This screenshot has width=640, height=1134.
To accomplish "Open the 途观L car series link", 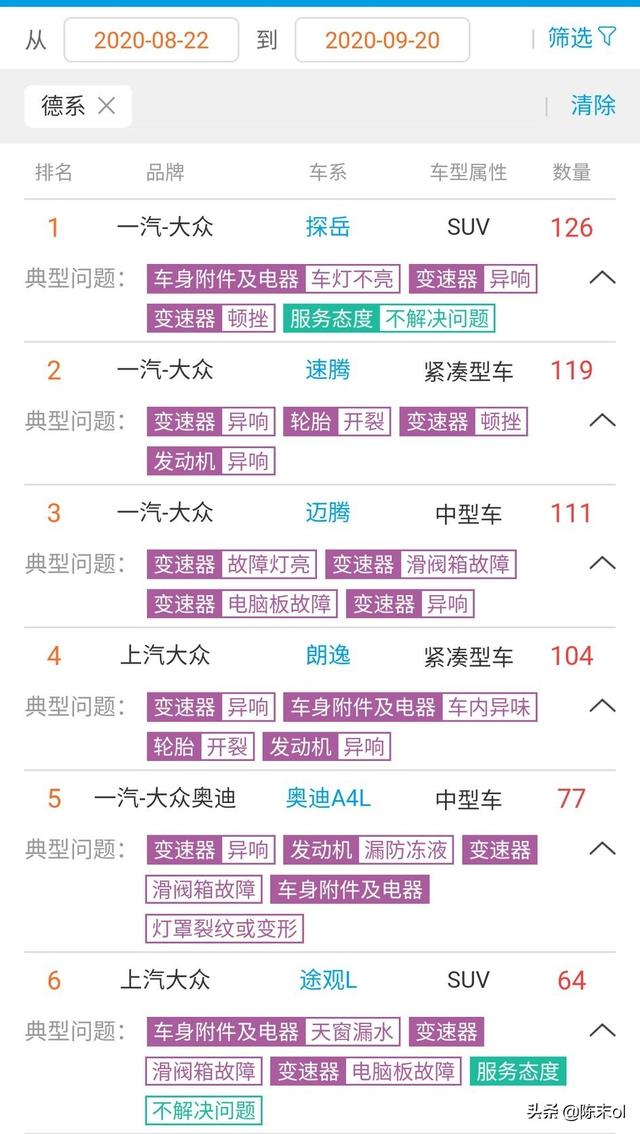I will [328, 980].
